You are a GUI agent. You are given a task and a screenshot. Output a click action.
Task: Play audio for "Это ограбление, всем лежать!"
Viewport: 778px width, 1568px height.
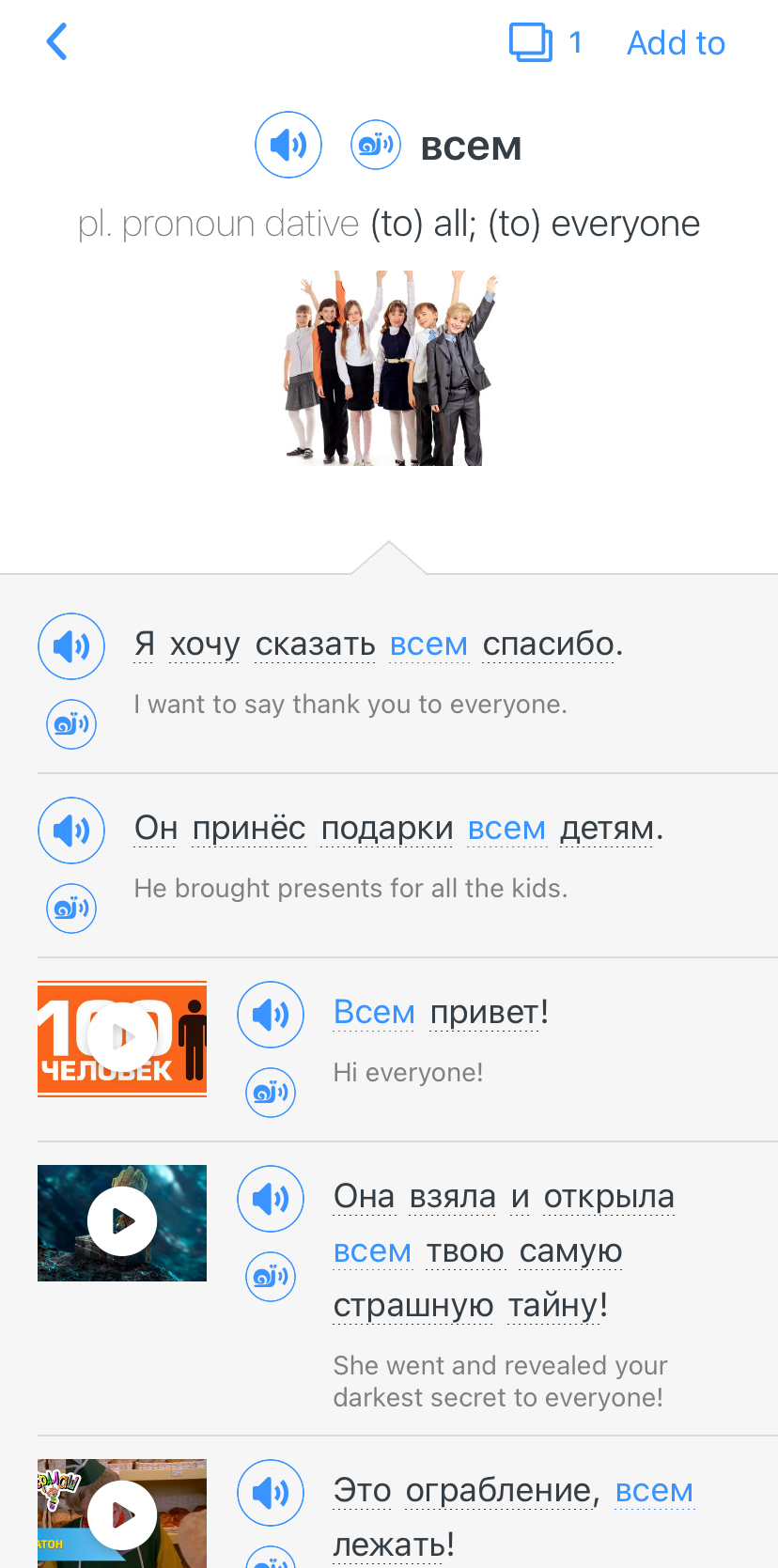[x=271, y=1493]
